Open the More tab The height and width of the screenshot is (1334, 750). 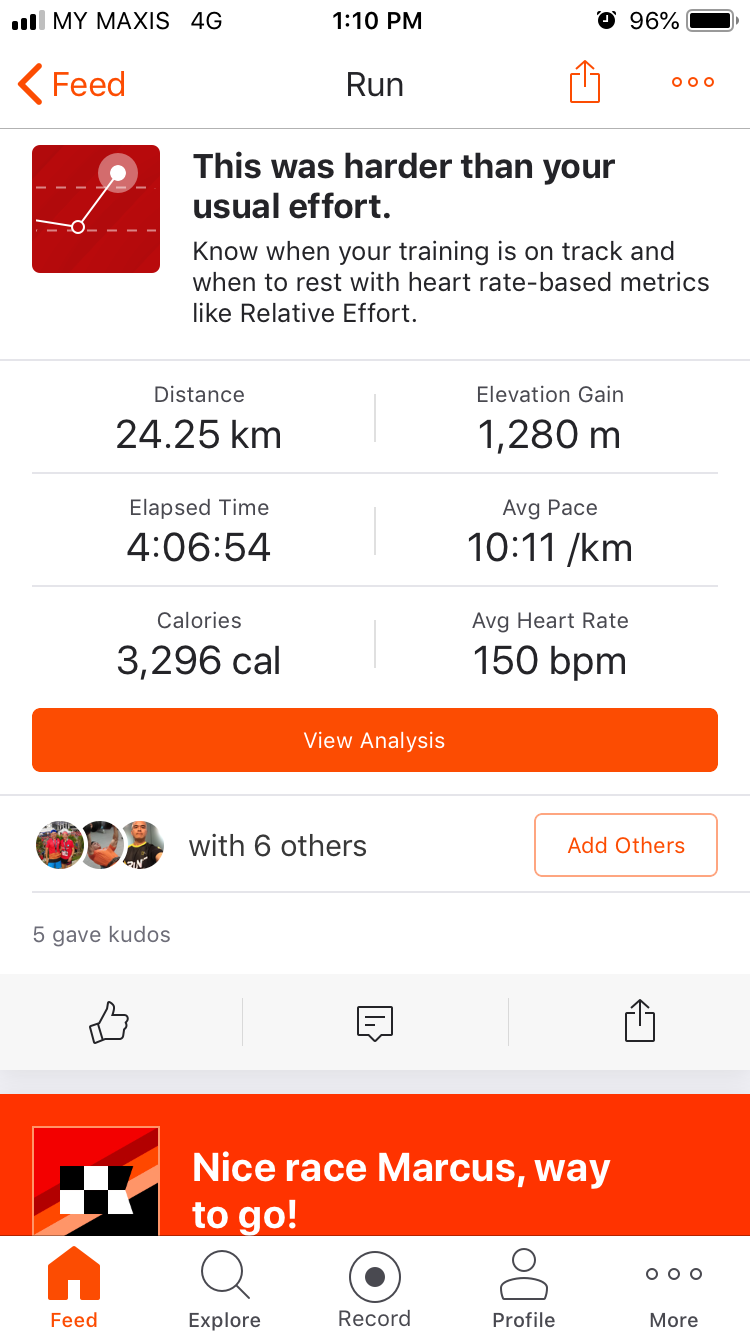pos(674,1287)
